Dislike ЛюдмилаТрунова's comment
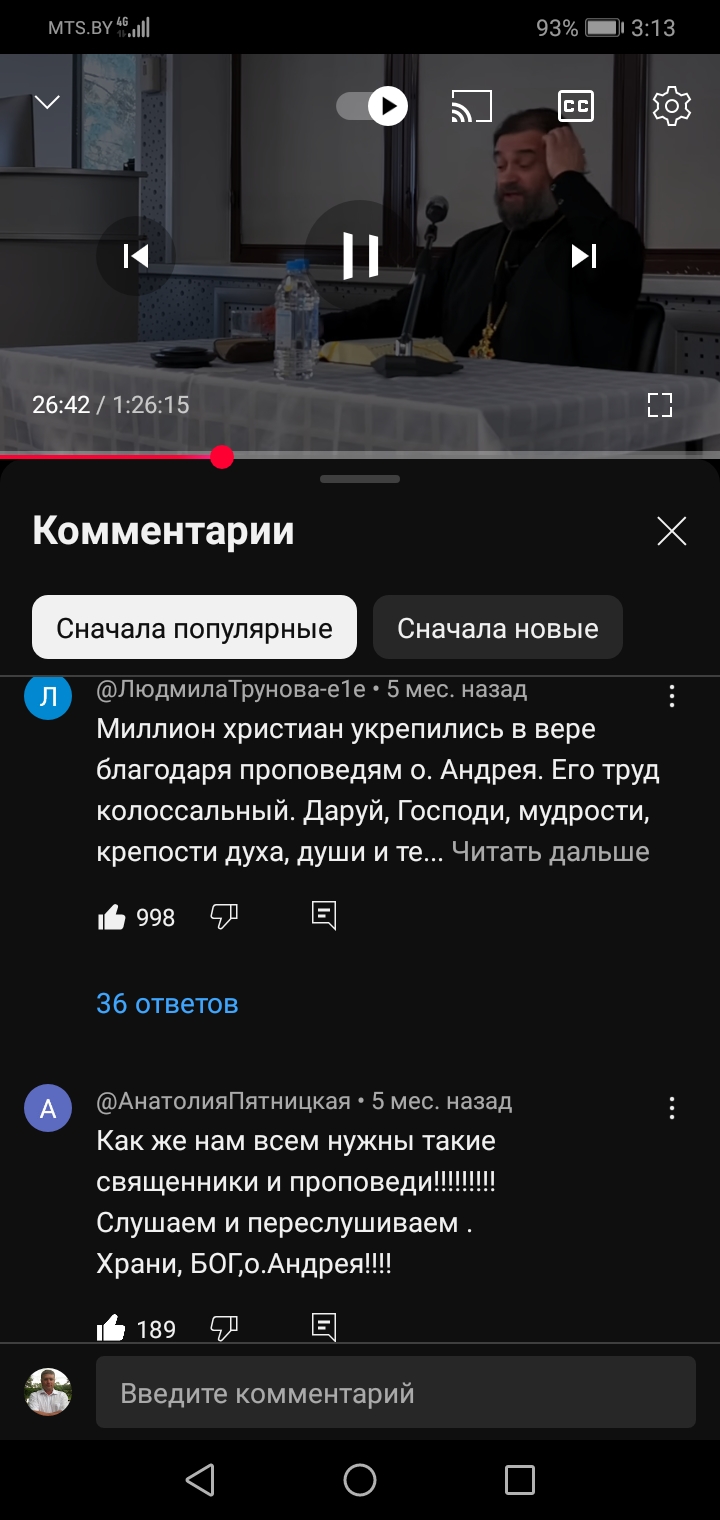720x1520 pixels. tap(224, 916)
